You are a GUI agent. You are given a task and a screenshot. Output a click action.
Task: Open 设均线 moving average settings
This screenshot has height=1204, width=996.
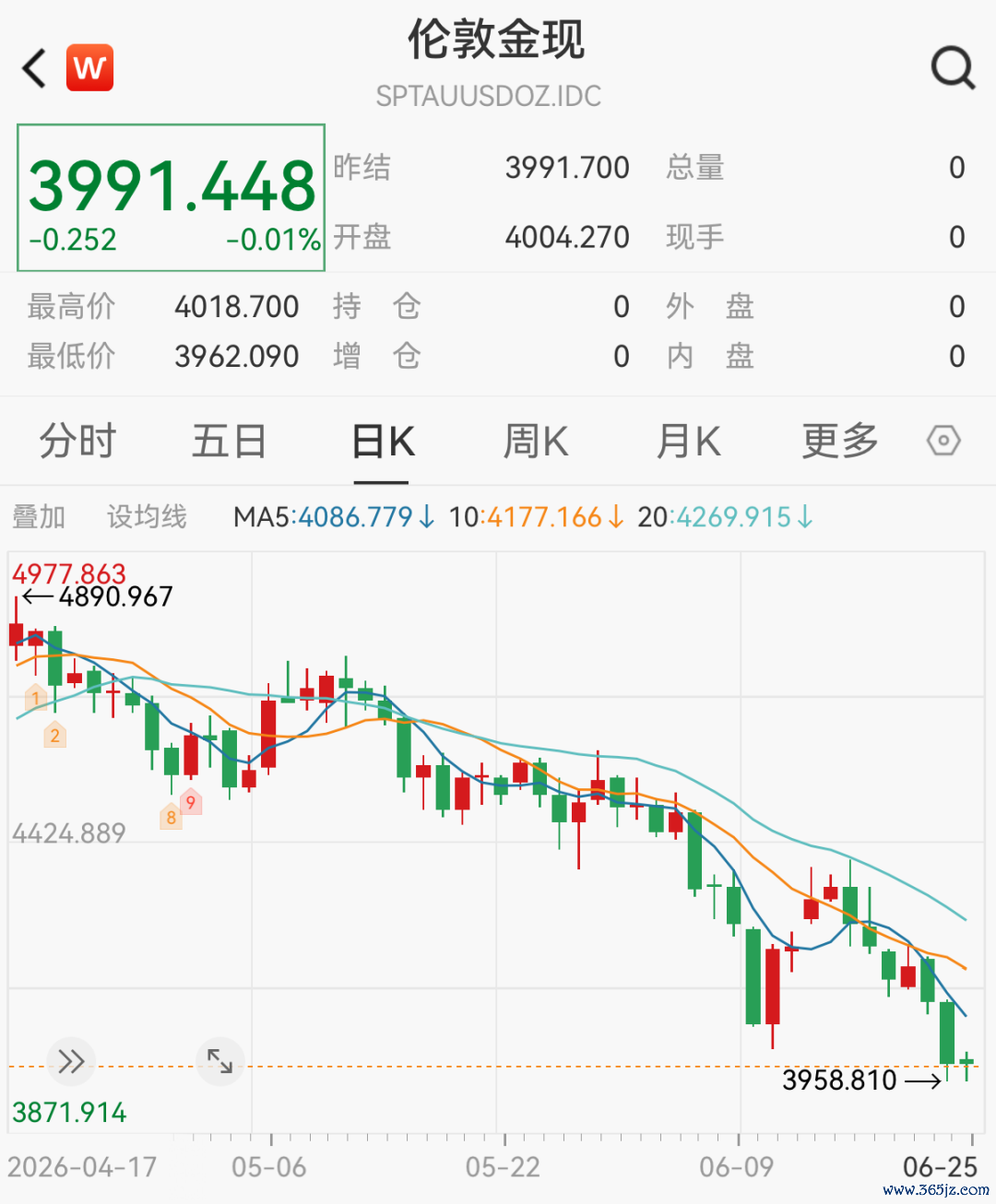147,517
